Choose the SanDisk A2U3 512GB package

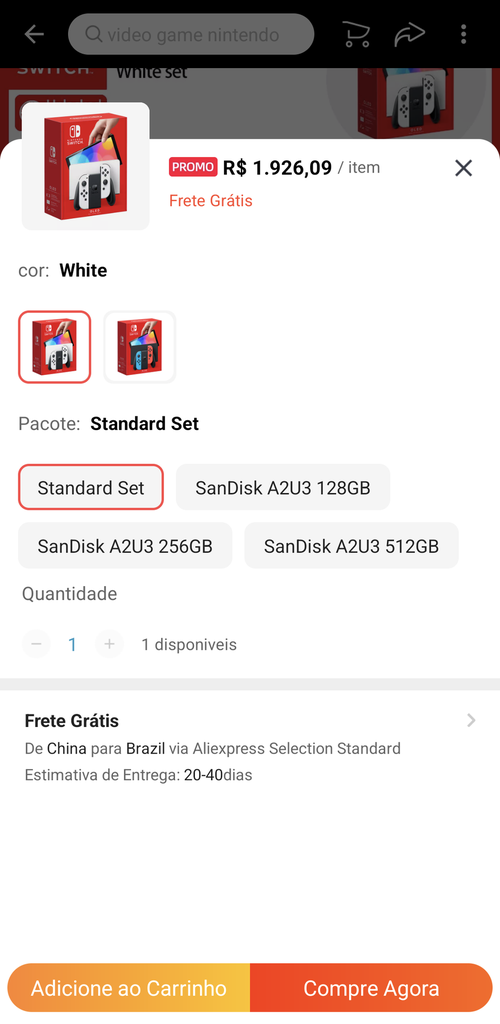click(x=351, y=545)
